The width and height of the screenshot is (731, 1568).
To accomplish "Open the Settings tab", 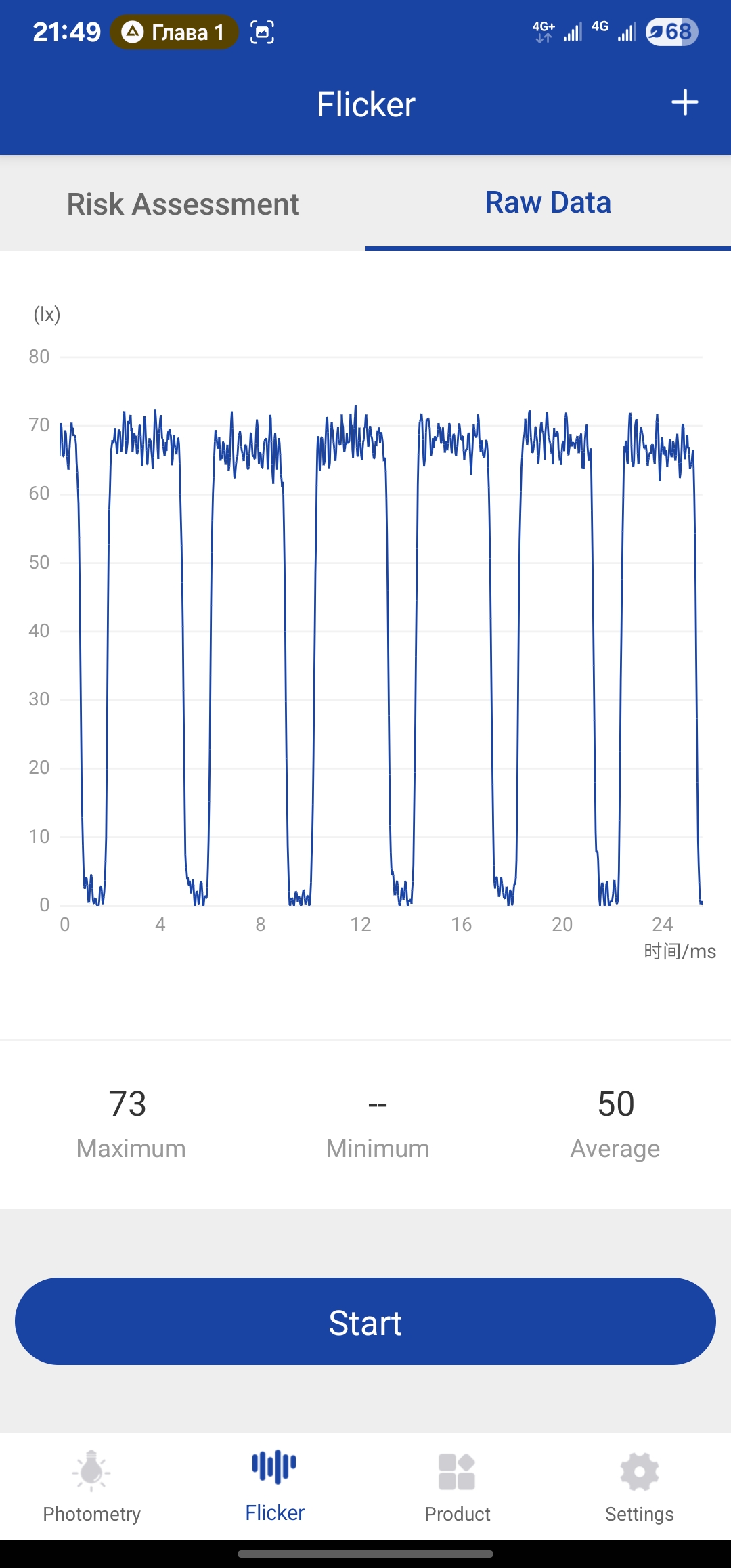I will coord(639,1486).
